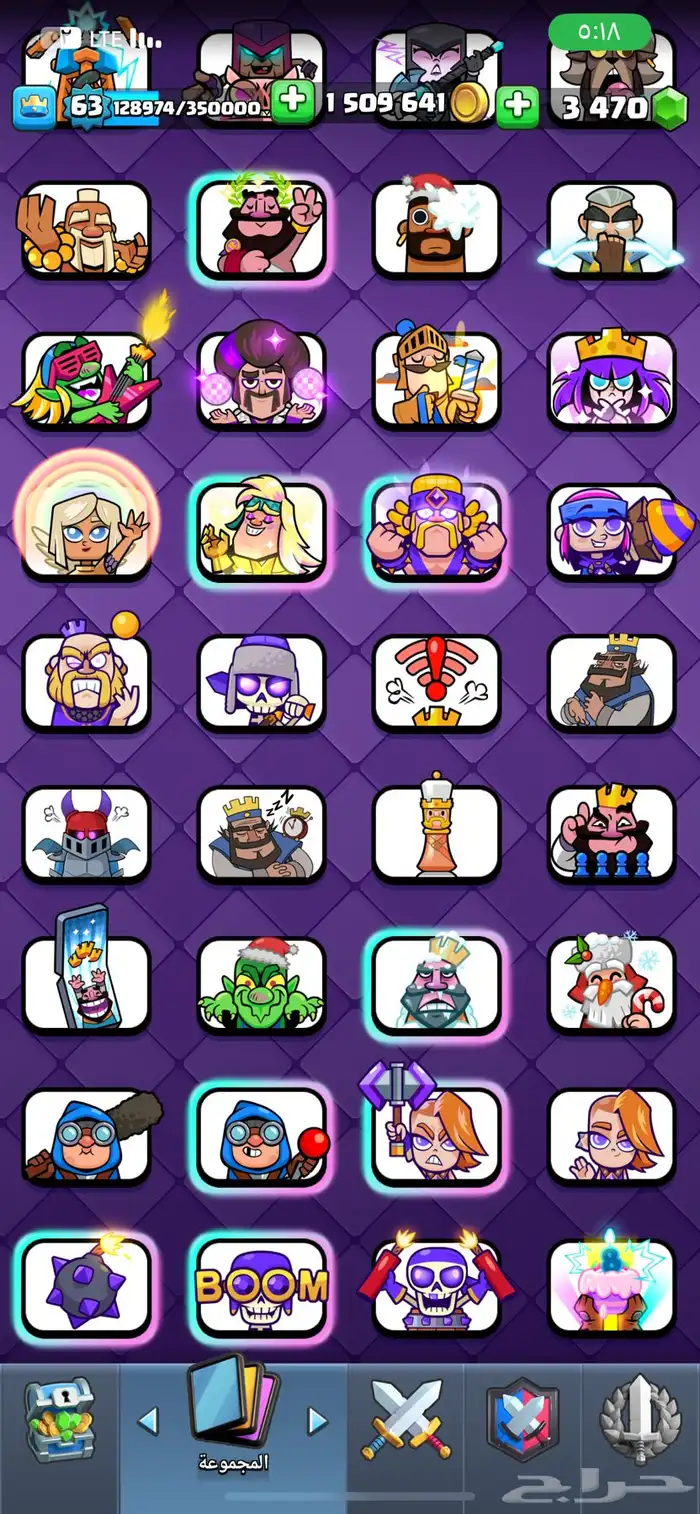Go to the events trophy tab
This screenshot has height=1514, width=700.
640,1420
